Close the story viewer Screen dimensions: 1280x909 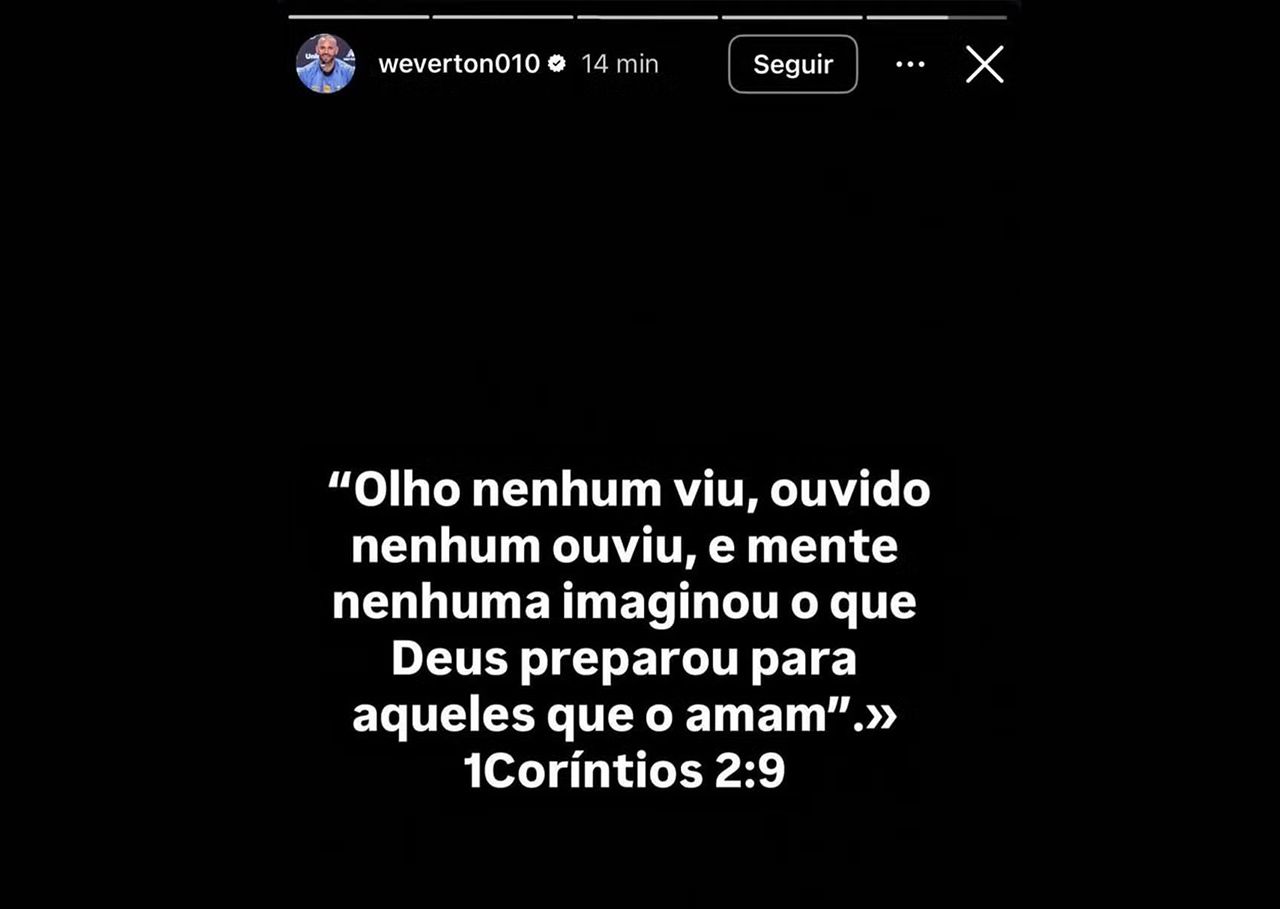point(984,64)
